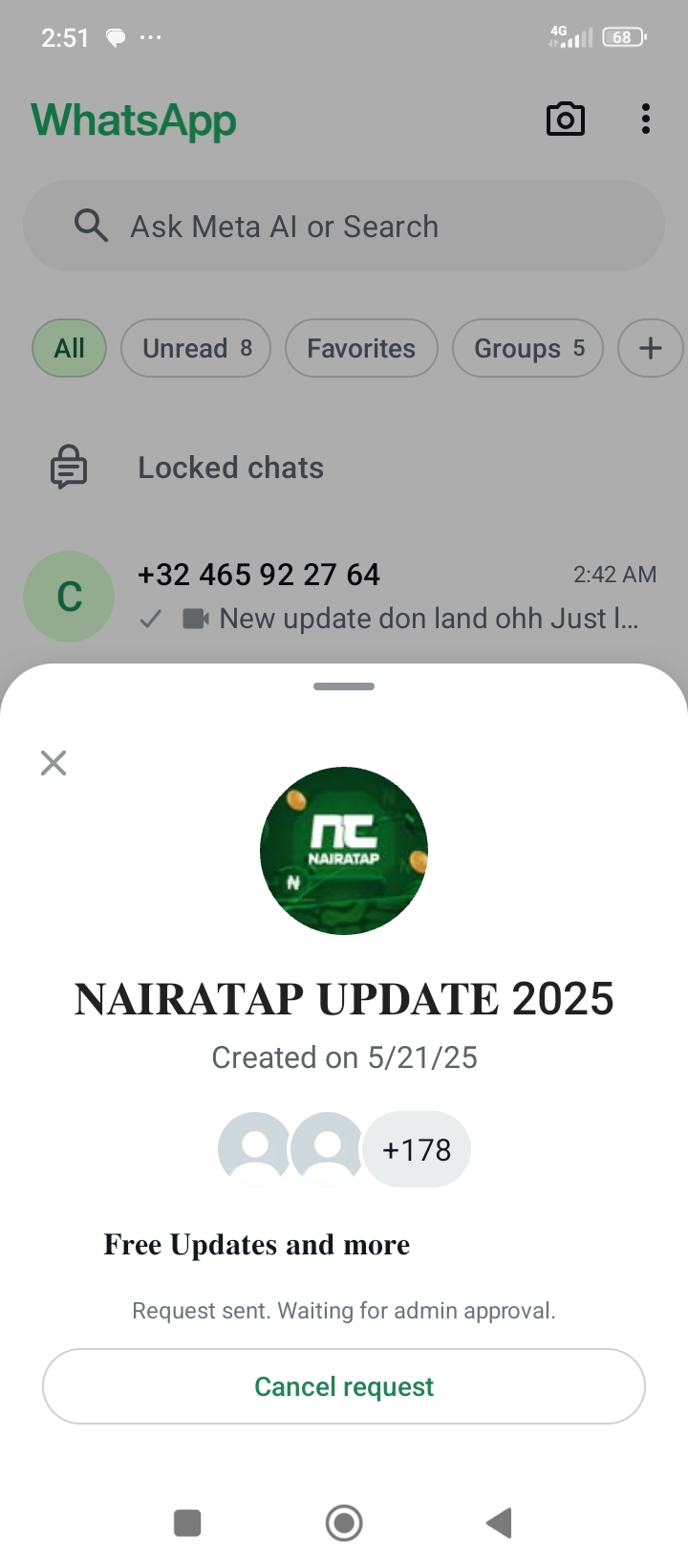Cancel the group join request
This screenshot has height=1568, width=688.
point(344,1386)
